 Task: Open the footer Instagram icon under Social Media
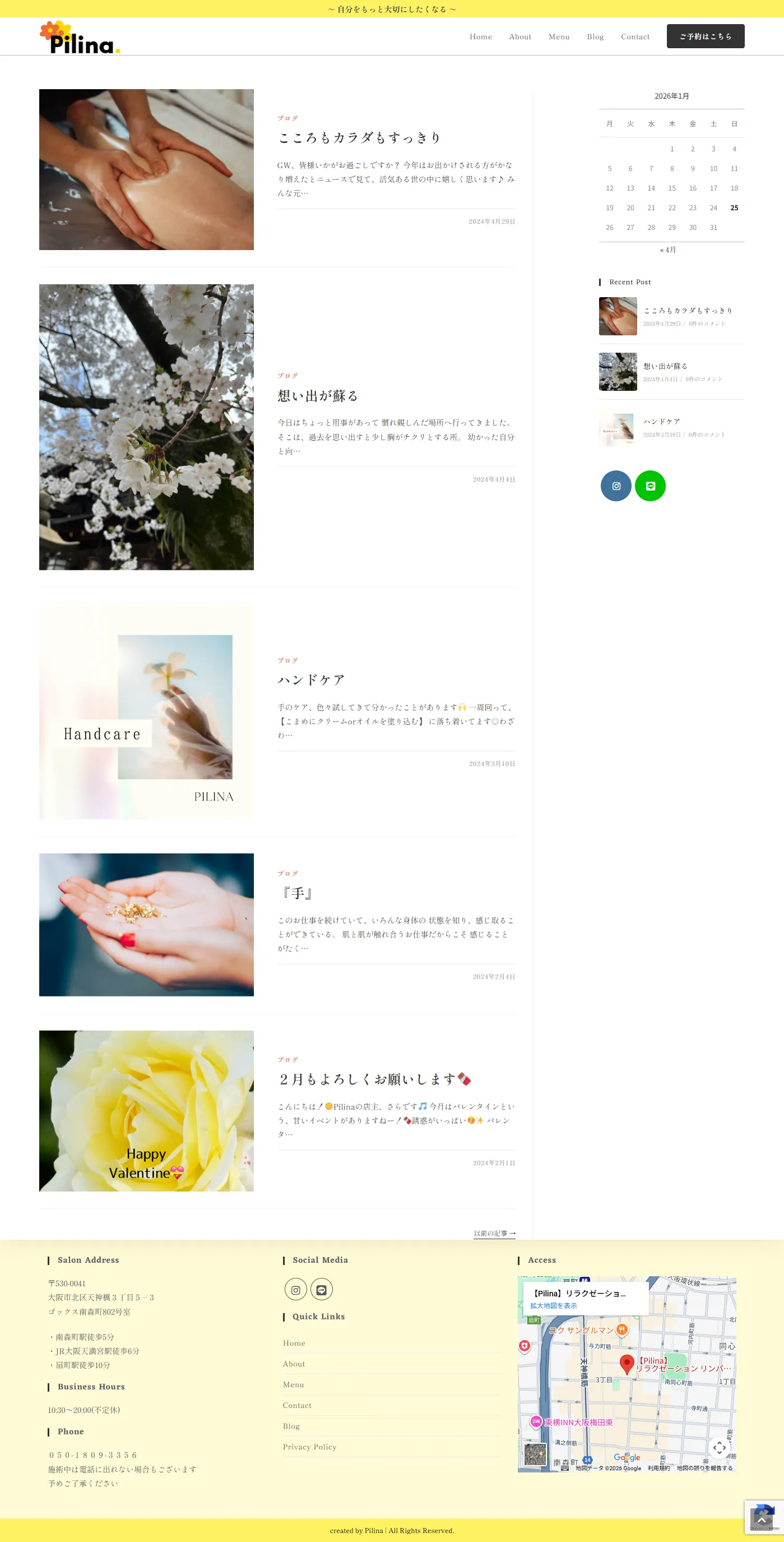pos(295,1289)
